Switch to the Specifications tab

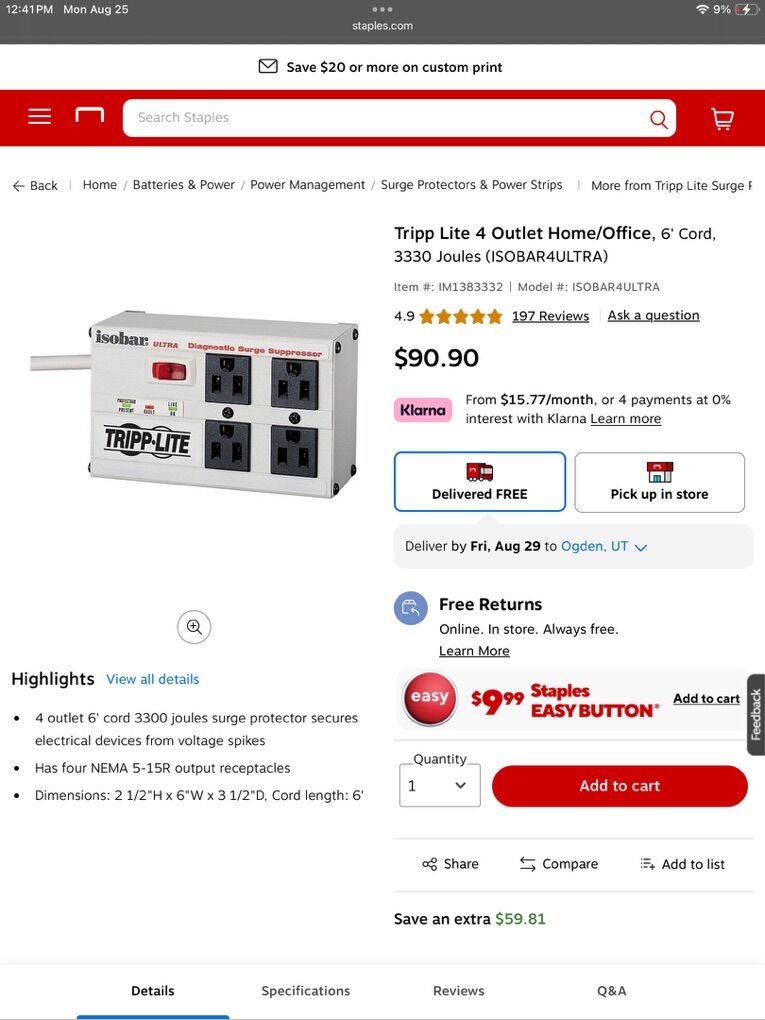(305, 990)
